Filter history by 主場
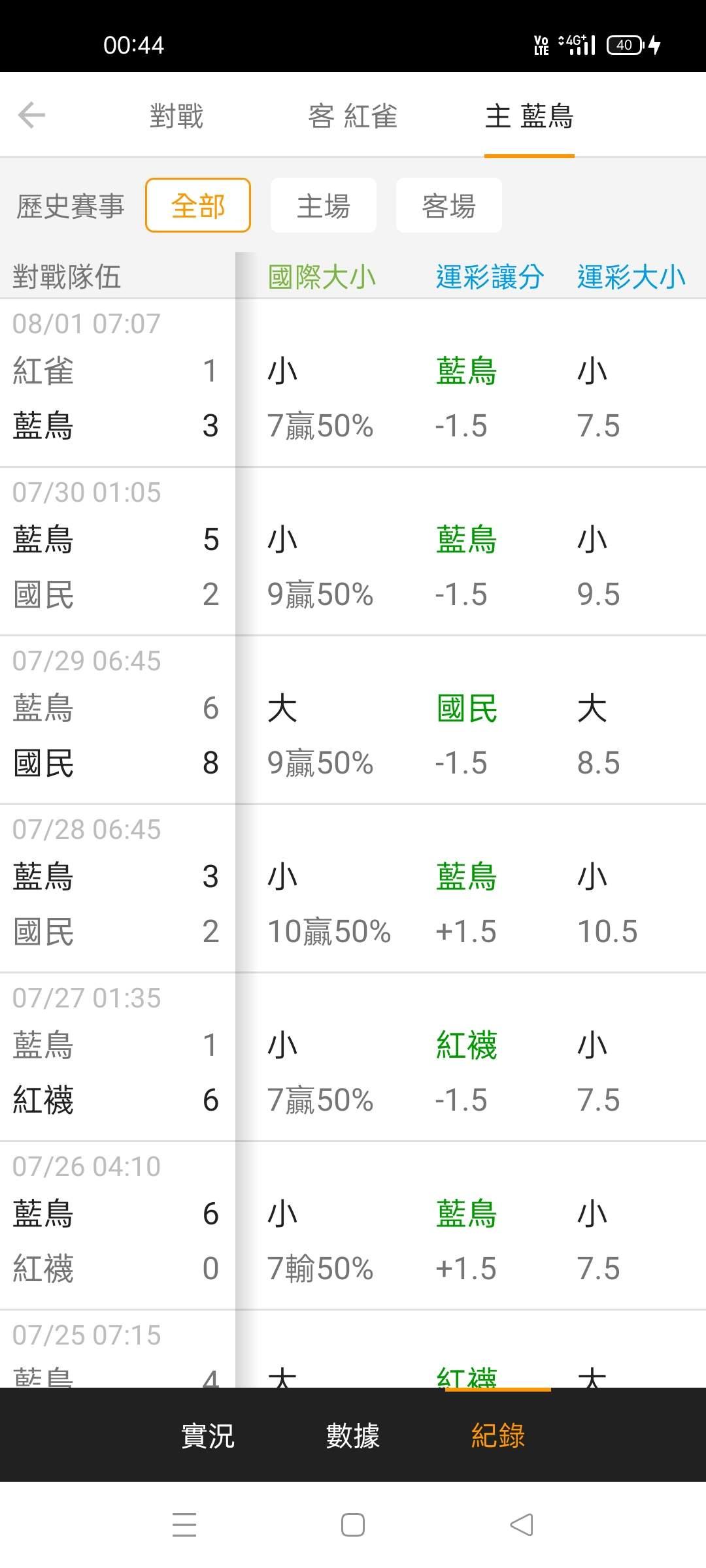This screenshot has width=706, height=1568. pyautogui.click(x=324, y=205)
